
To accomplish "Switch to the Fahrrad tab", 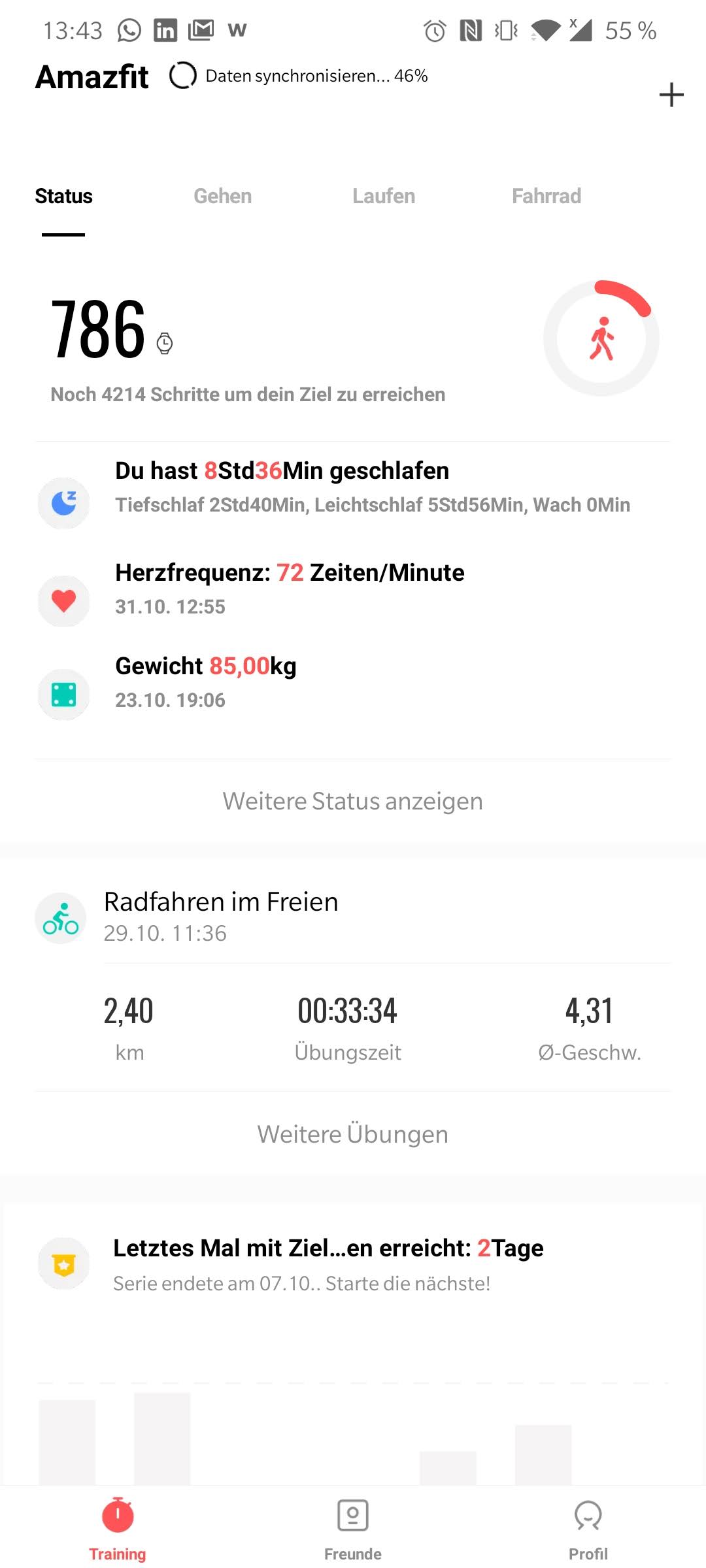I will [546, 196].
